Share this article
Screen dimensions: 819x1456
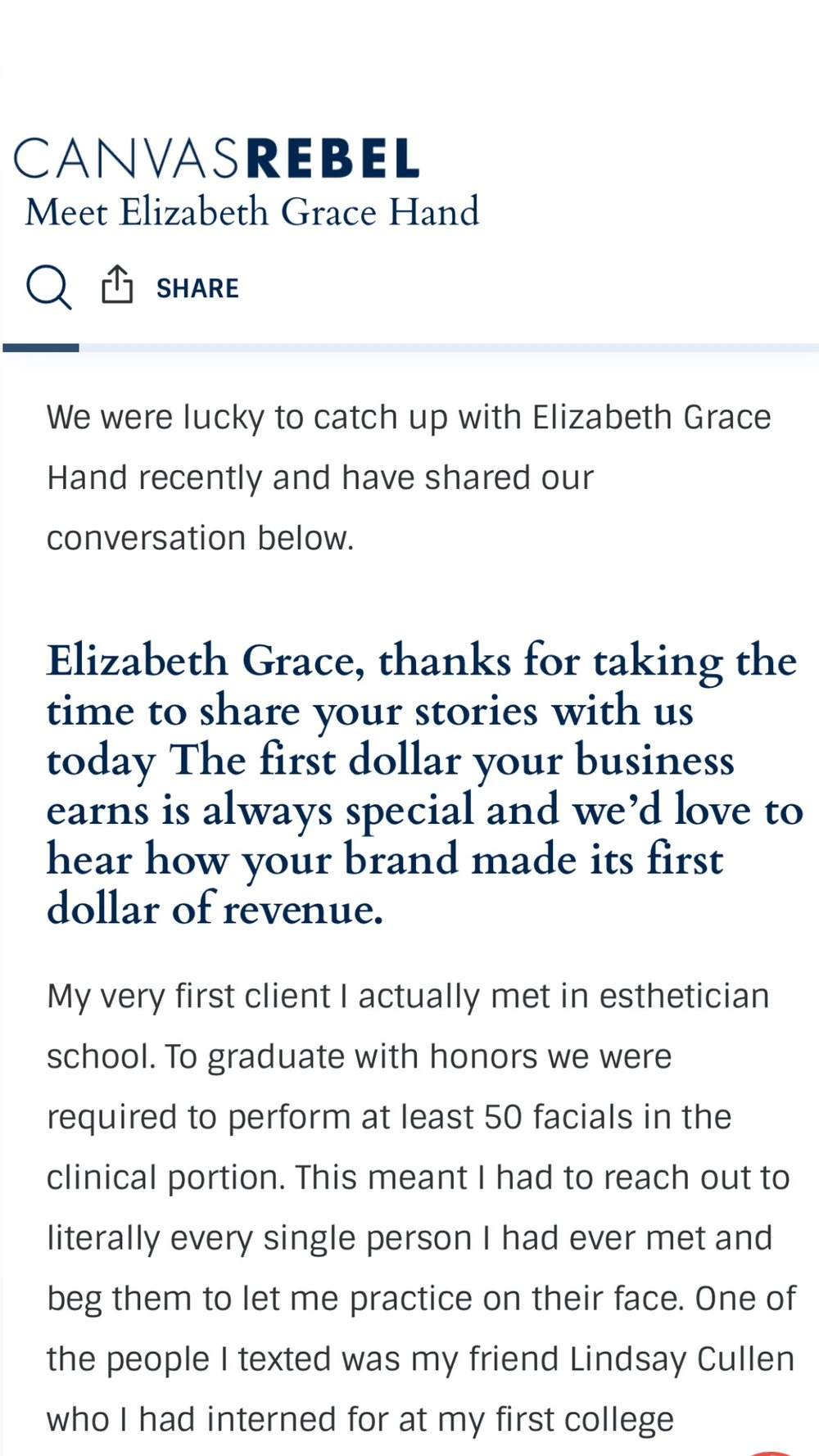[x=170, y=286]
